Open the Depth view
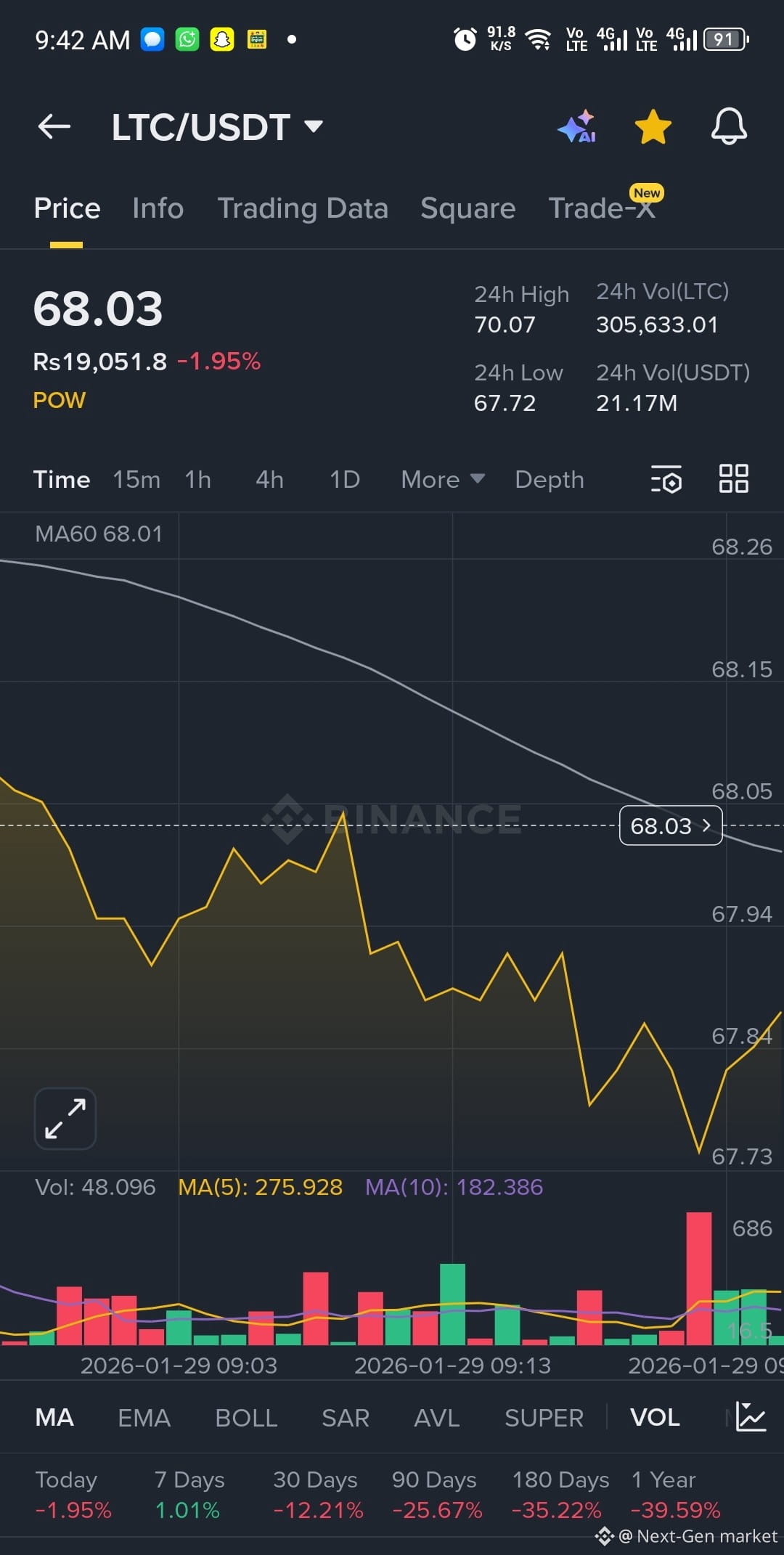 click(x=549, y=479)
